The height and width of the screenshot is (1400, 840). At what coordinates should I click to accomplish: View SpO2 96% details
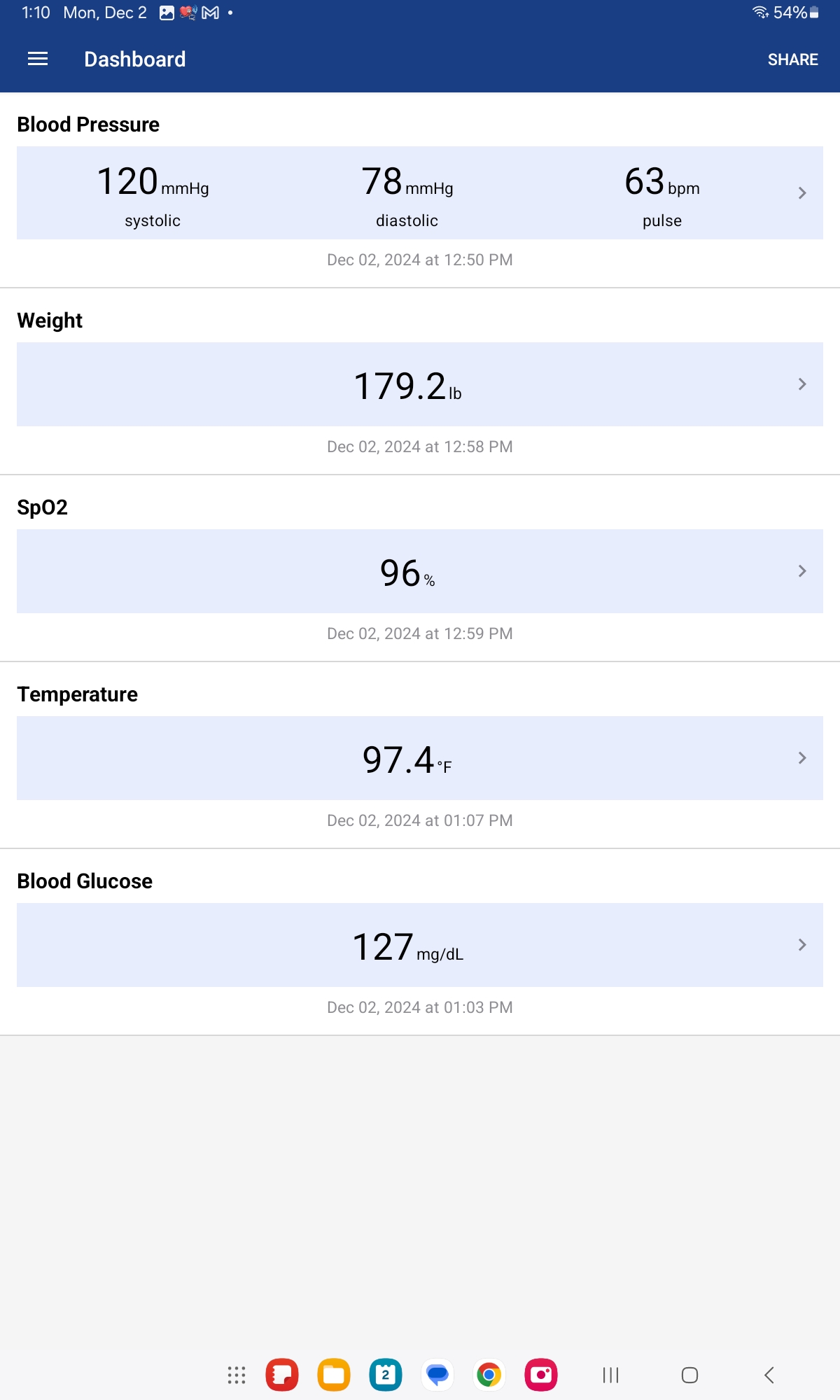coord(420,571)
